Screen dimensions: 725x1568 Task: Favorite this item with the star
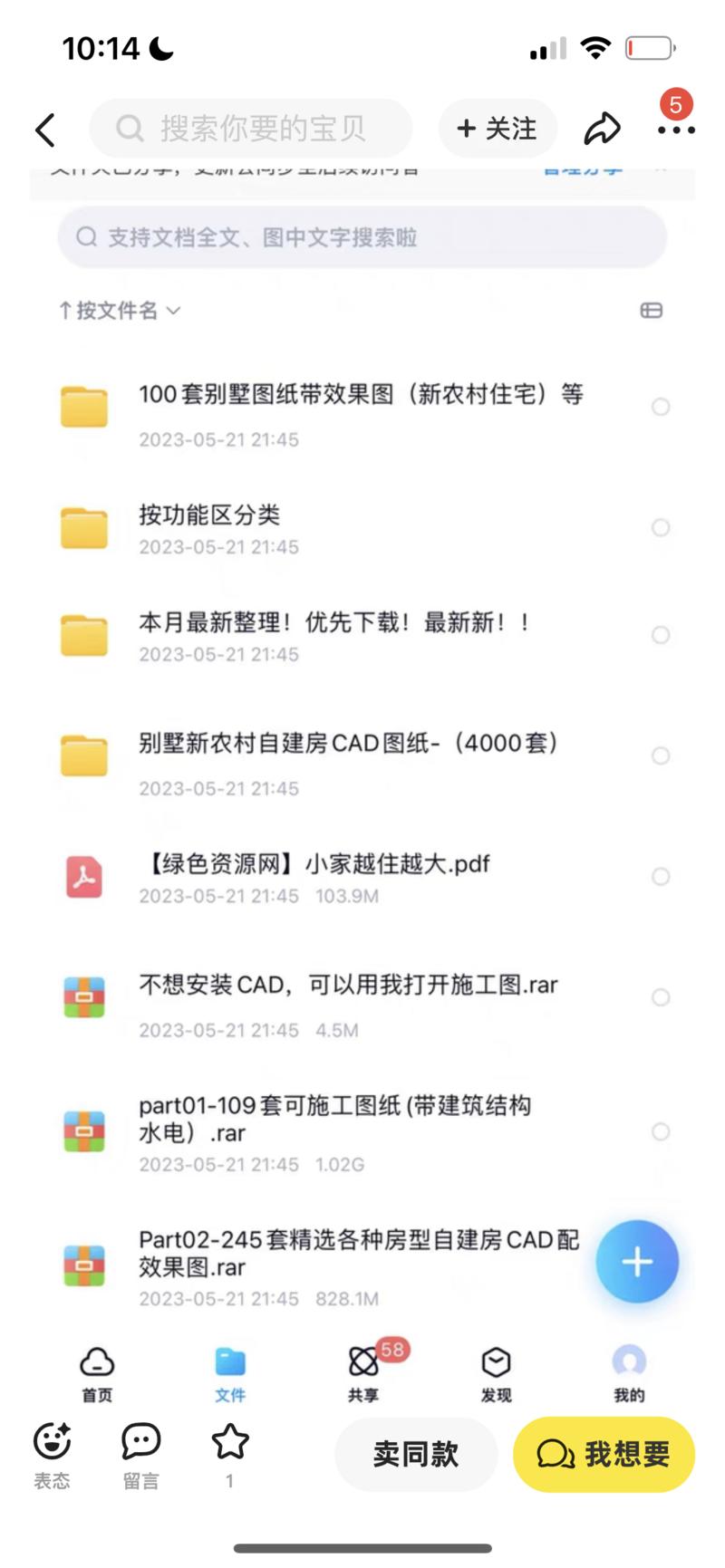tap(230, 1453)
